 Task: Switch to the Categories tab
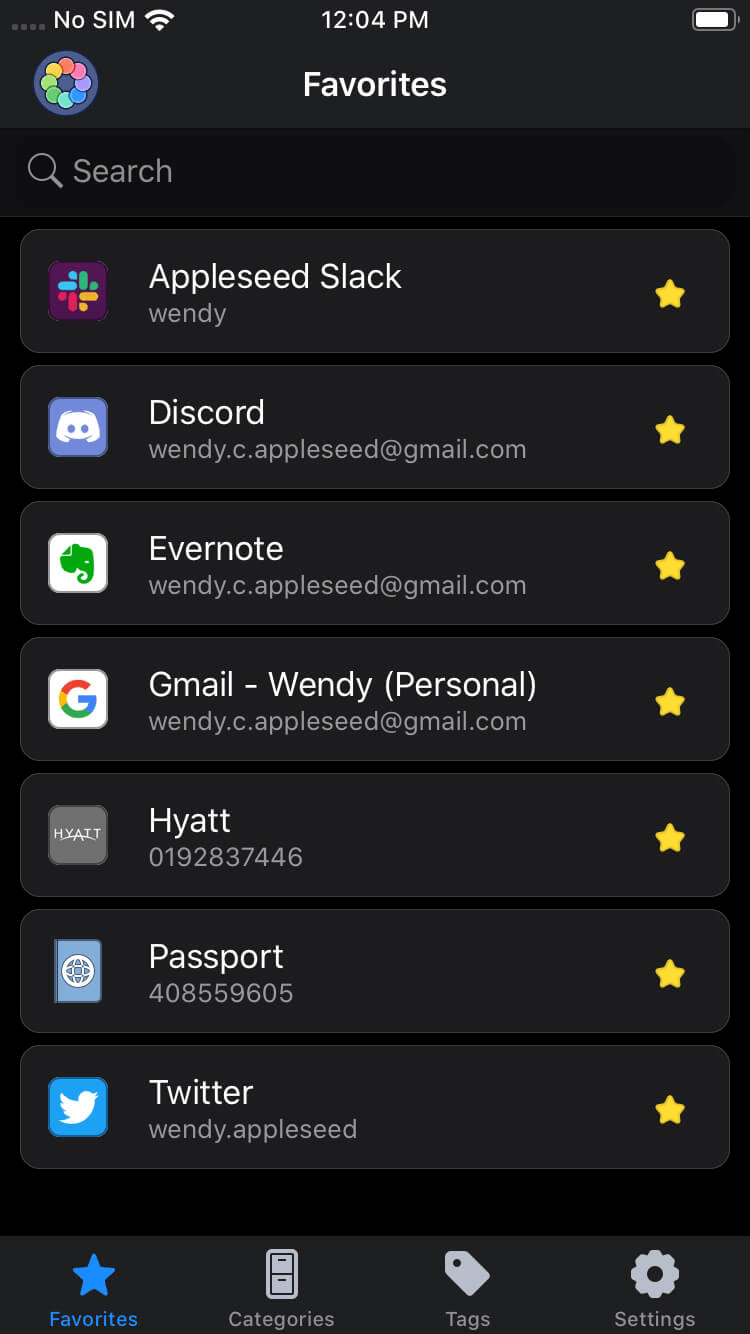(x=281, y=1287)
